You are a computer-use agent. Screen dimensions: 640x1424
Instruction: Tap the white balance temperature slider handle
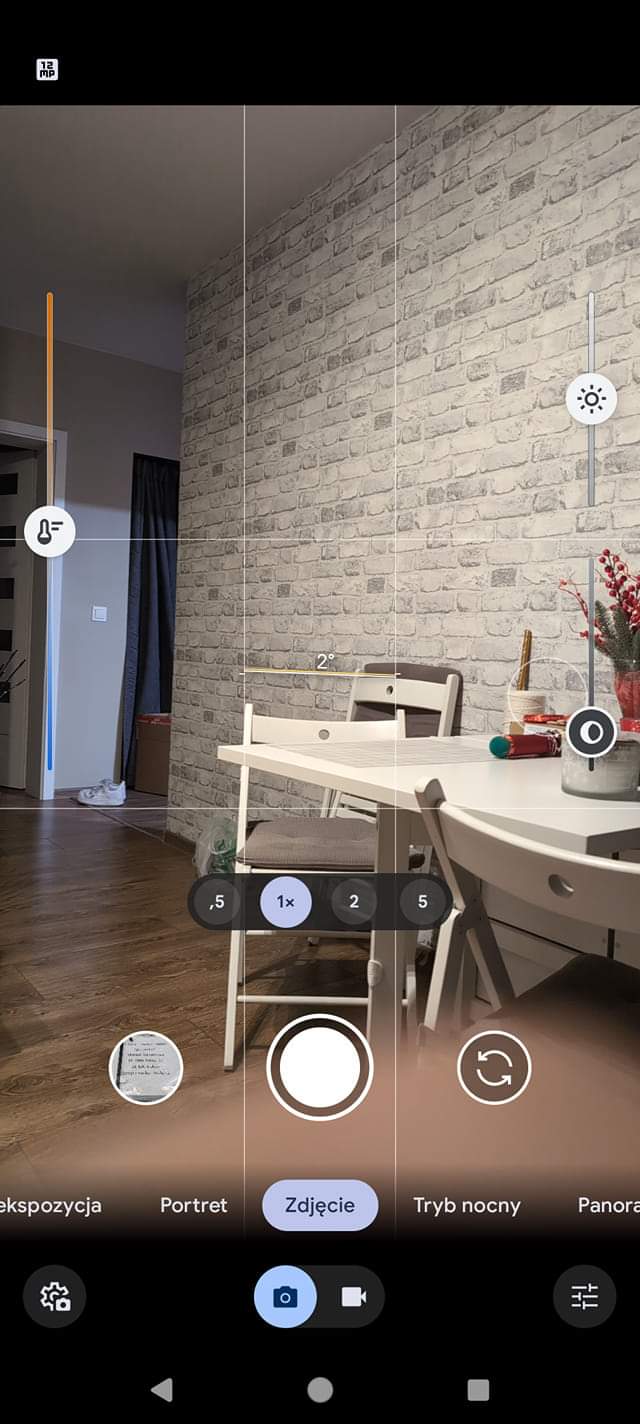(49, 531)
